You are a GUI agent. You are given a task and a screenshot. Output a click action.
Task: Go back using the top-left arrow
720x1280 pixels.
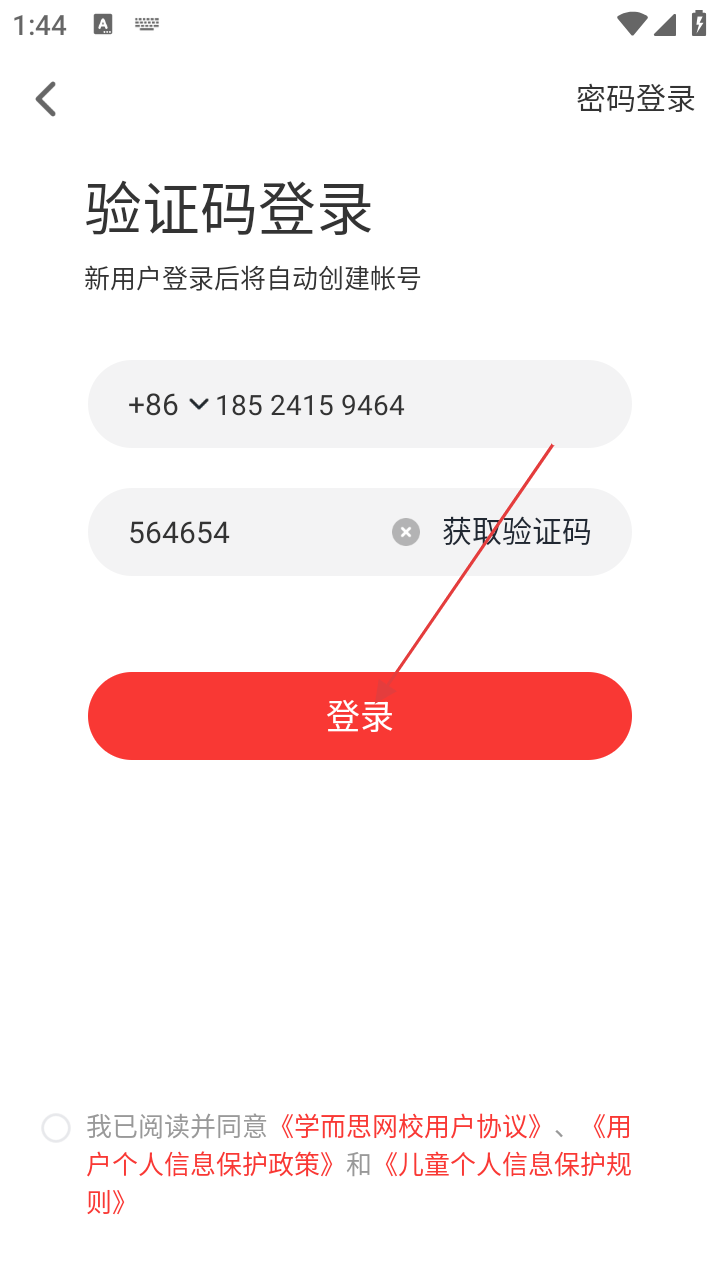46,99
